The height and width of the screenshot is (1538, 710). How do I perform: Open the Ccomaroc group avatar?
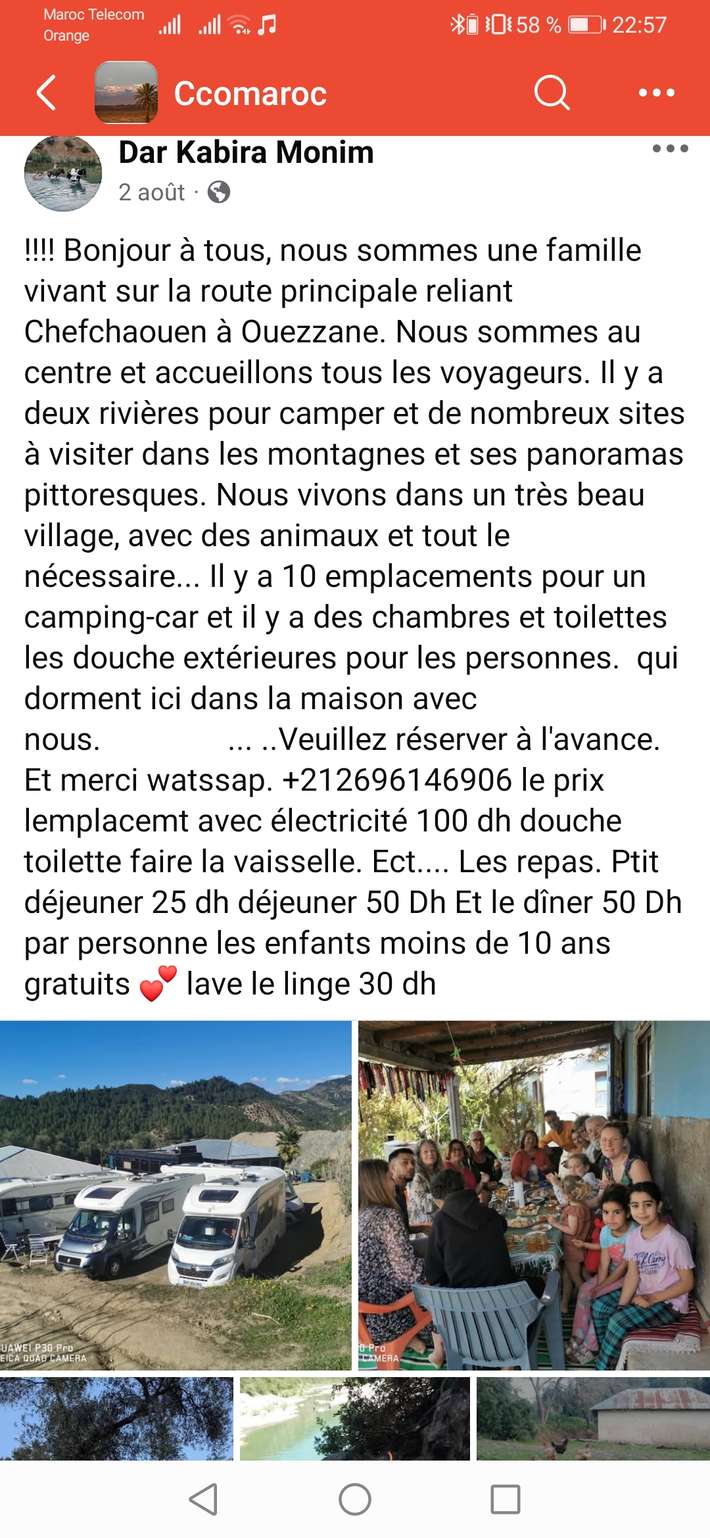pyautogui.click(x=126, y=93)
